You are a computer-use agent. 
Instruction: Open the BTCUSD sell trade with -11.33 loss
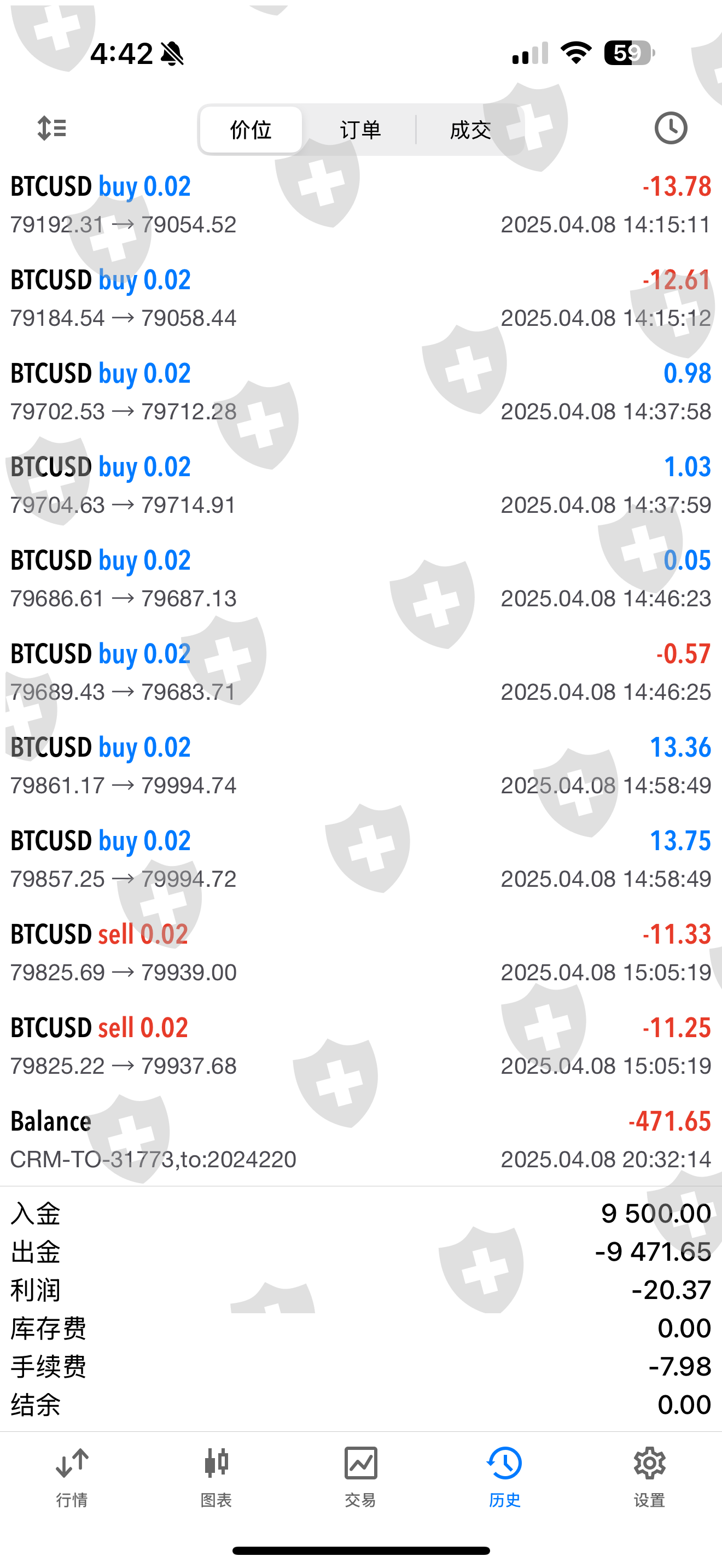point(360,952)
